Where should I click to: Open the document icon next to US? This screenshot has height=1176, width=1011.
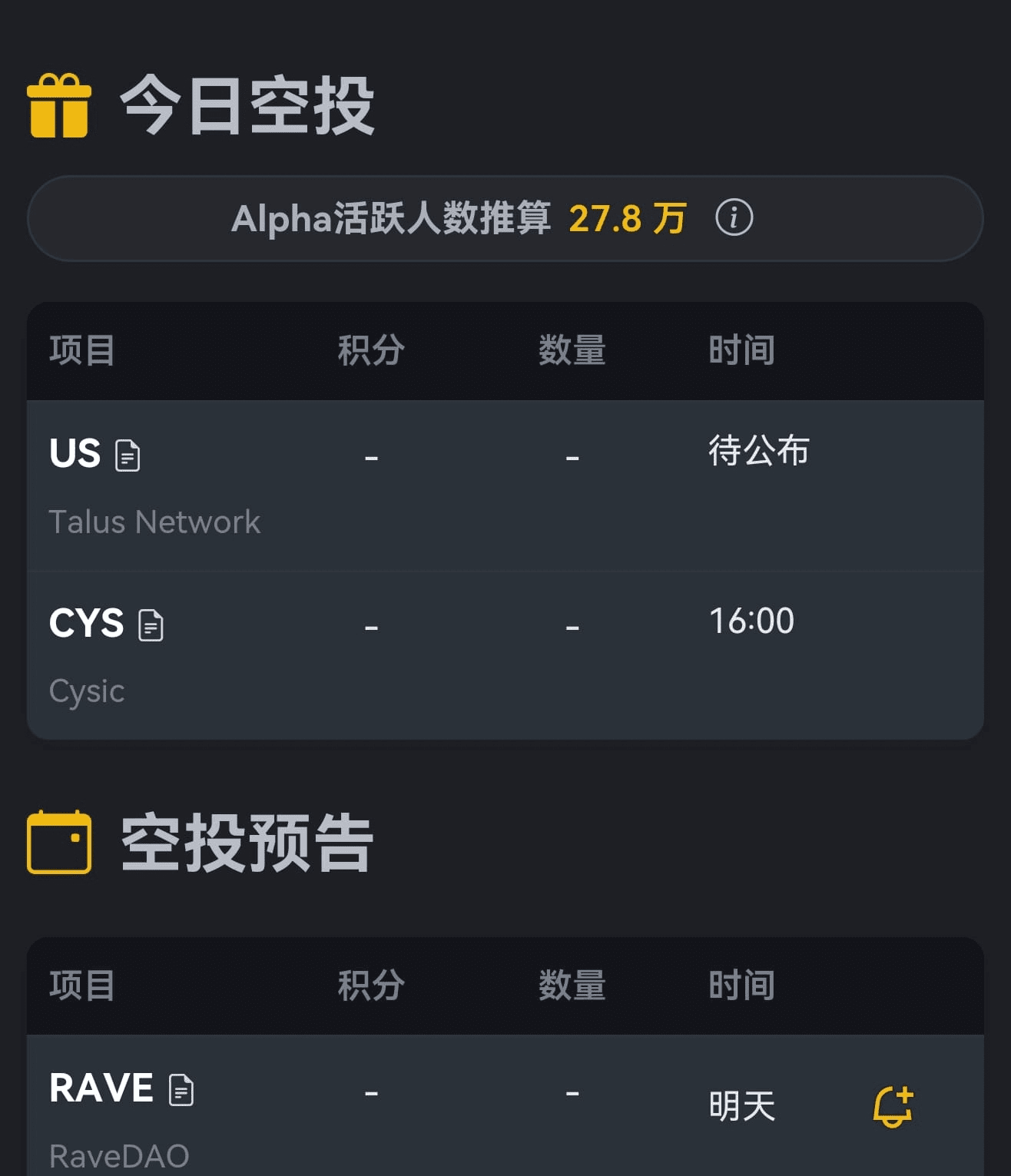click(x=128, y=455)
